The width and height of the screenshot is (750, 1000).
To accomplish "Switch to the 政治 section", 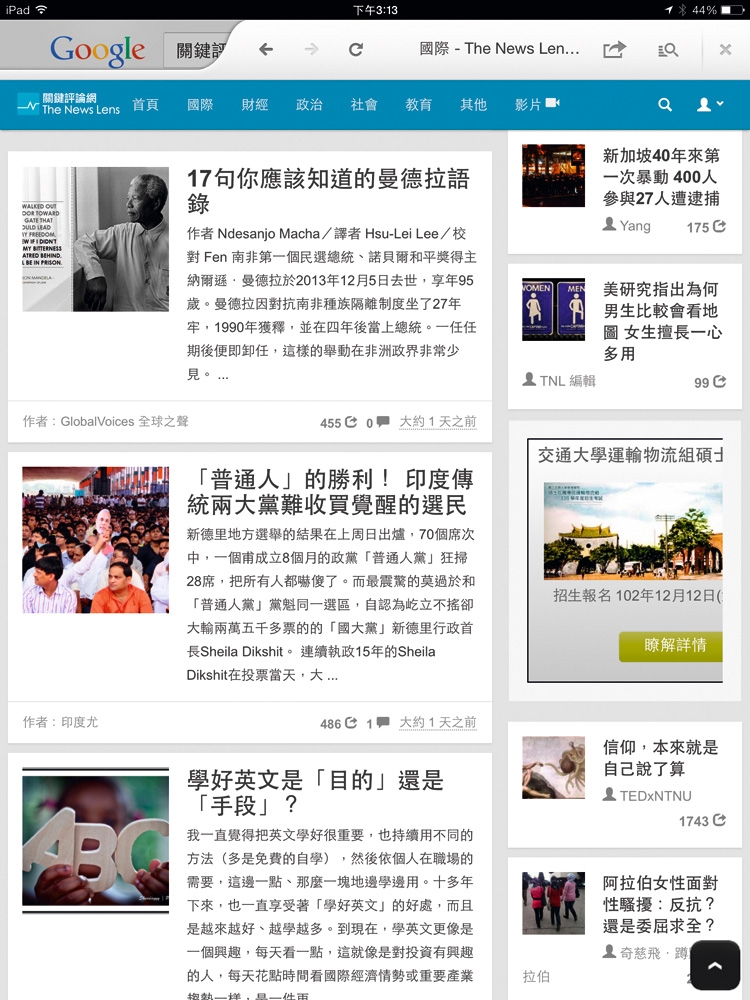I will tap(309, 104).
